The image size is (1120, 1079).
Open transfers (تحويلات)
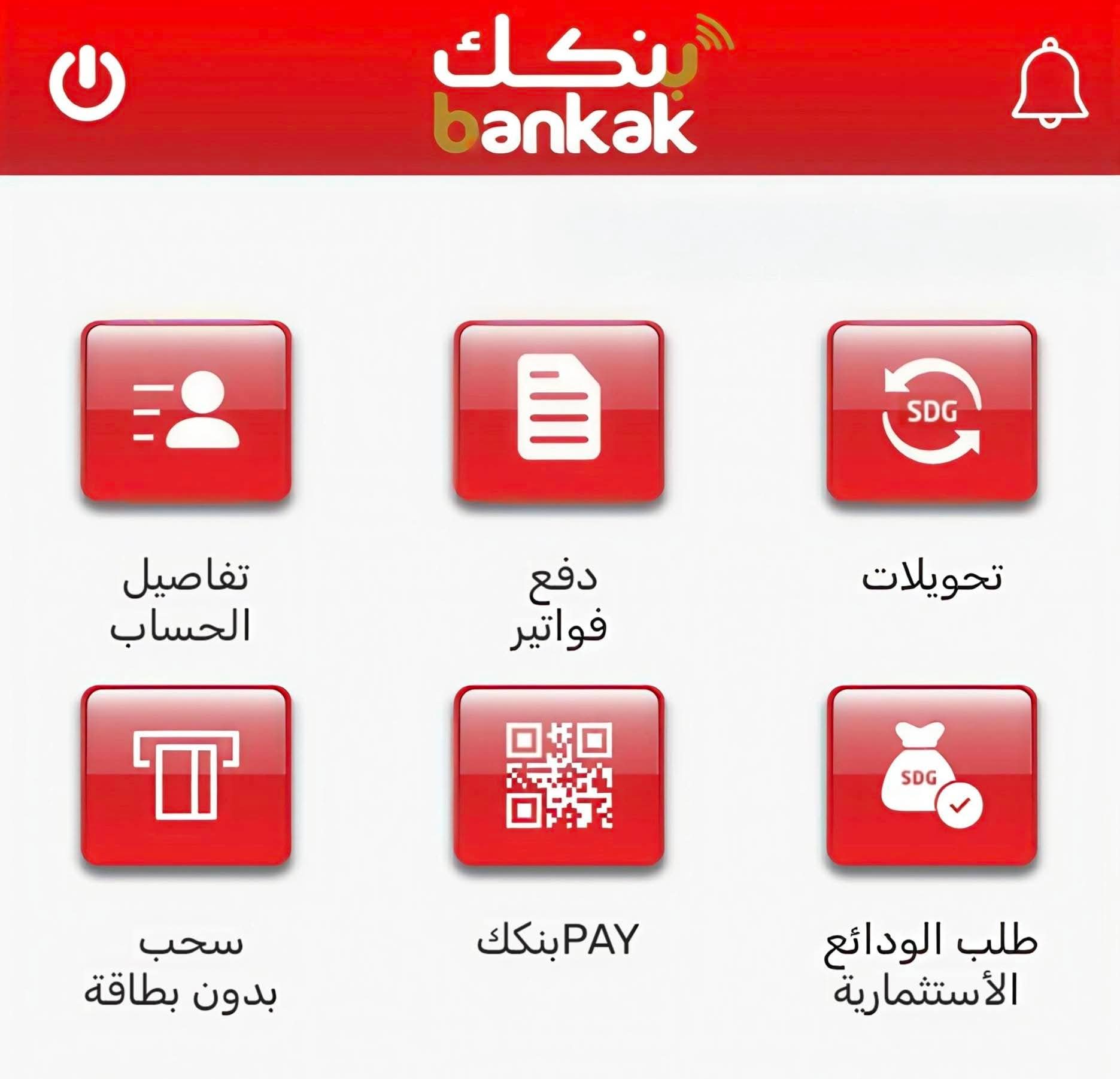931,411
